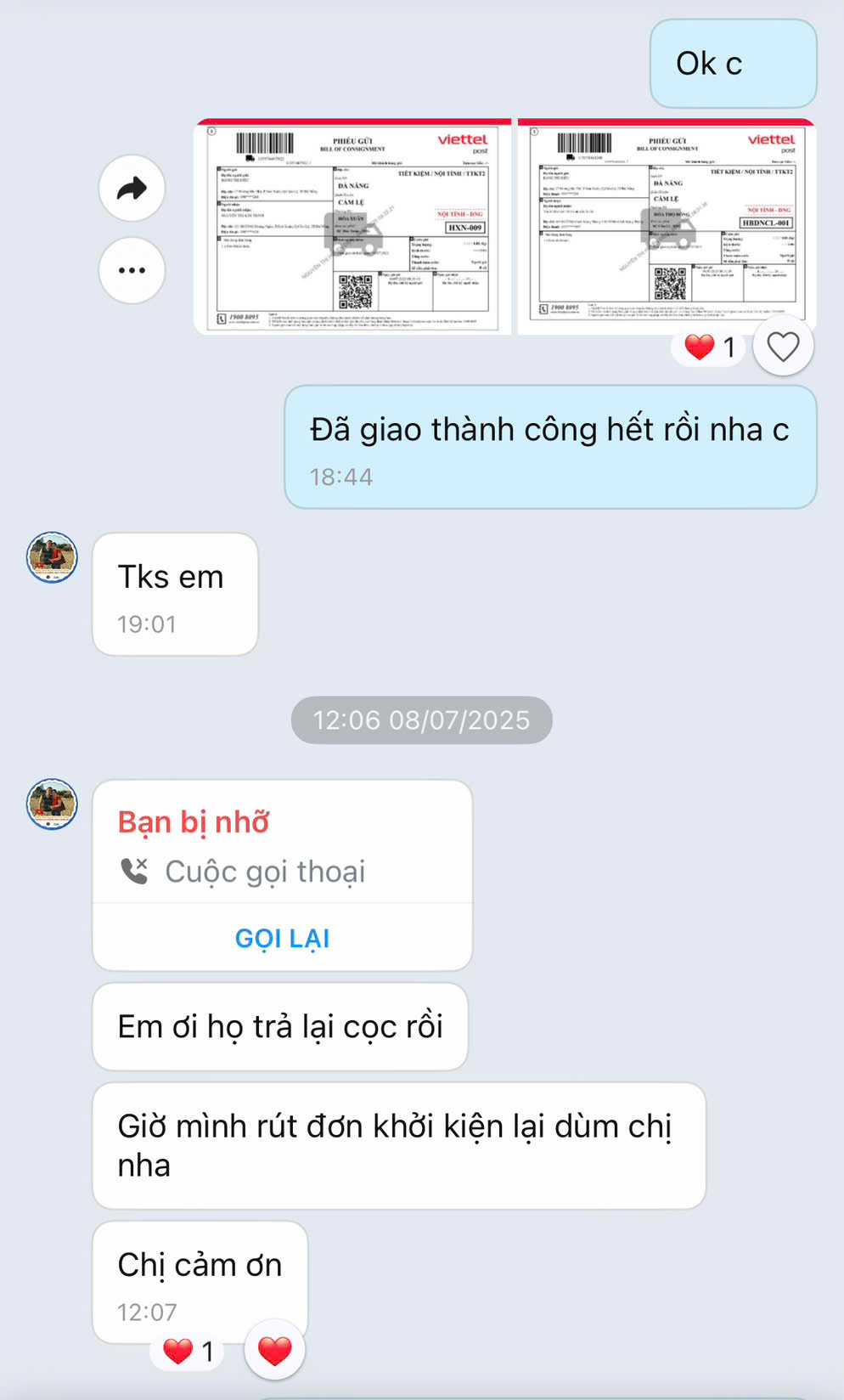Viewport: 844px width, 1400px height.
Task: Add heart reaction to "Chị cảm ơn" message
Action: coord(274,1351)
